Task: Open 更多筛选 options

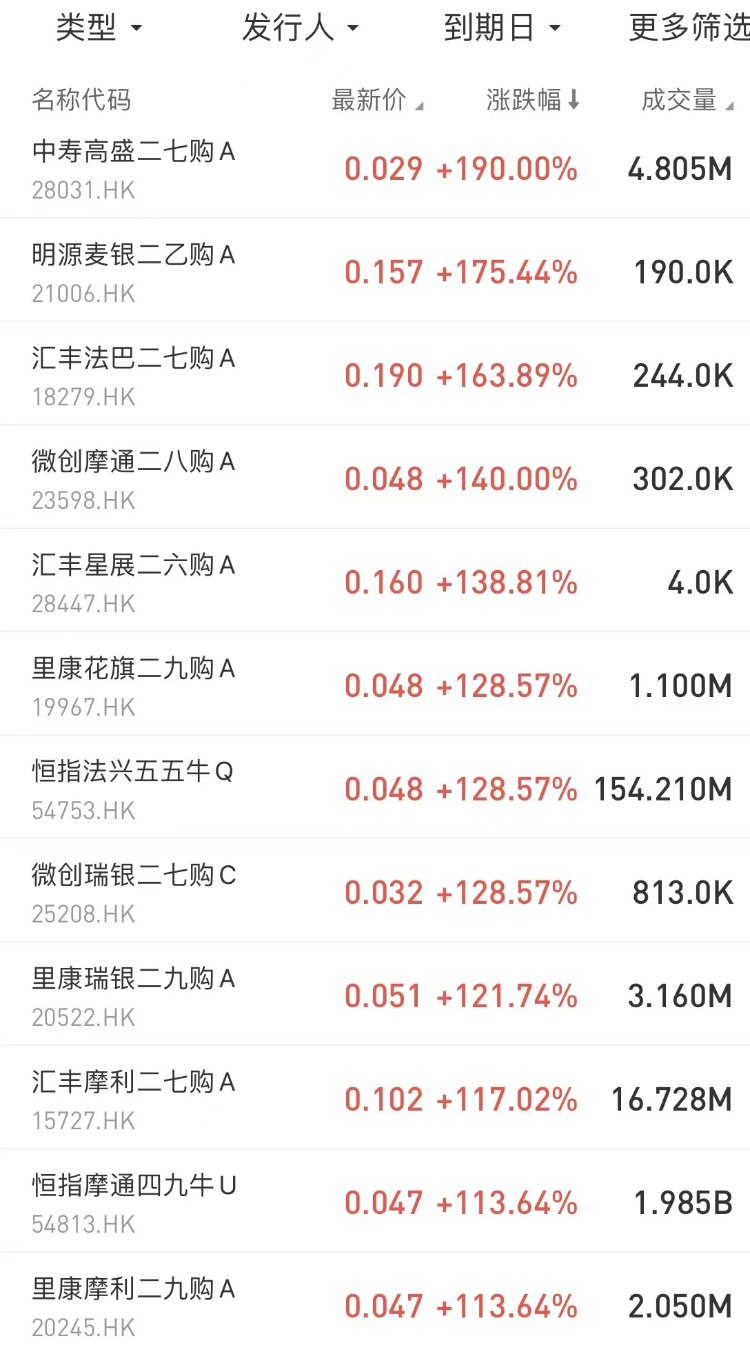Action: (688, 28)
